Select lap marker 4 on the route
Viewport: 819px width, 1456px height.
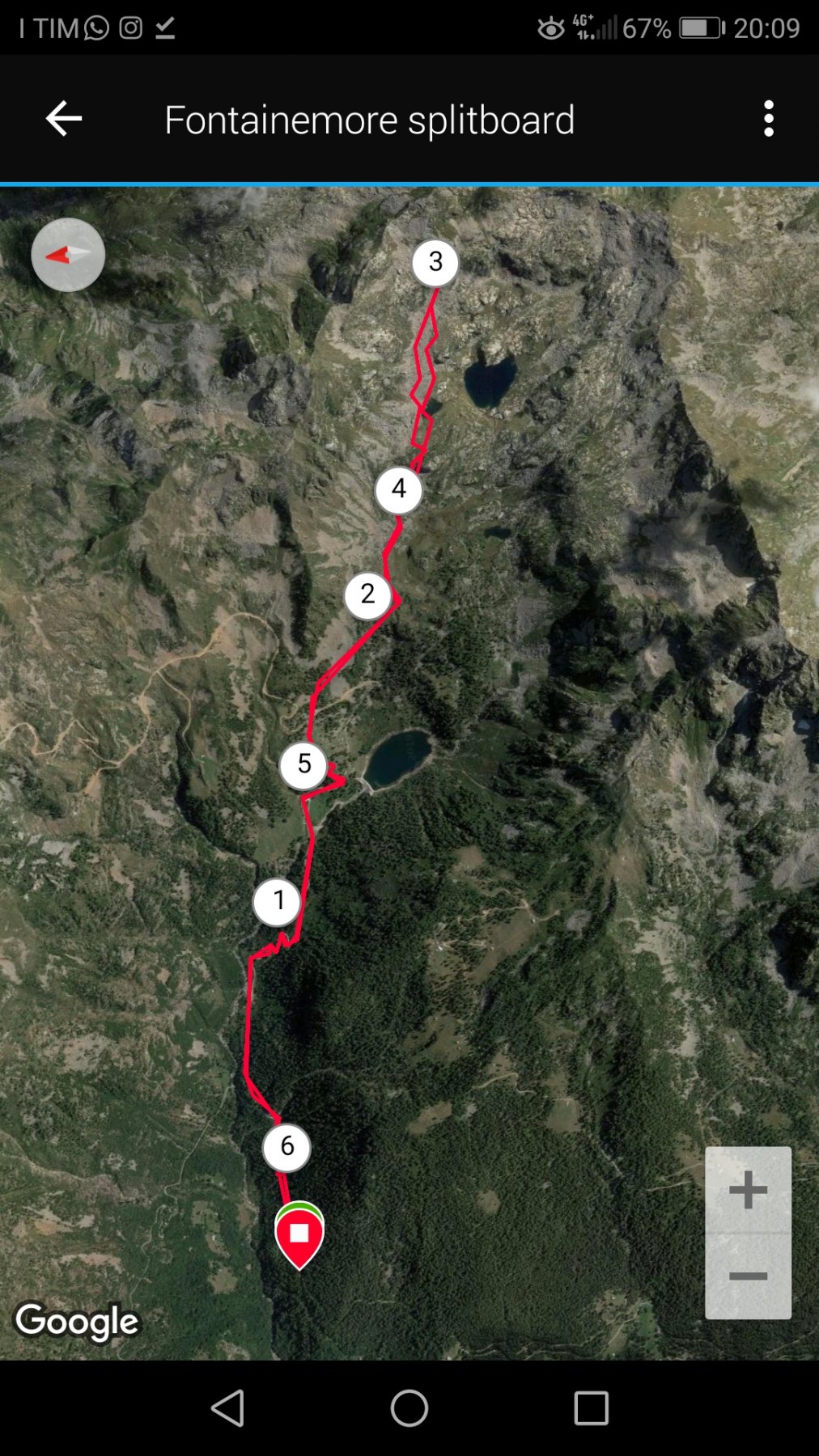(x=398, y=489)
